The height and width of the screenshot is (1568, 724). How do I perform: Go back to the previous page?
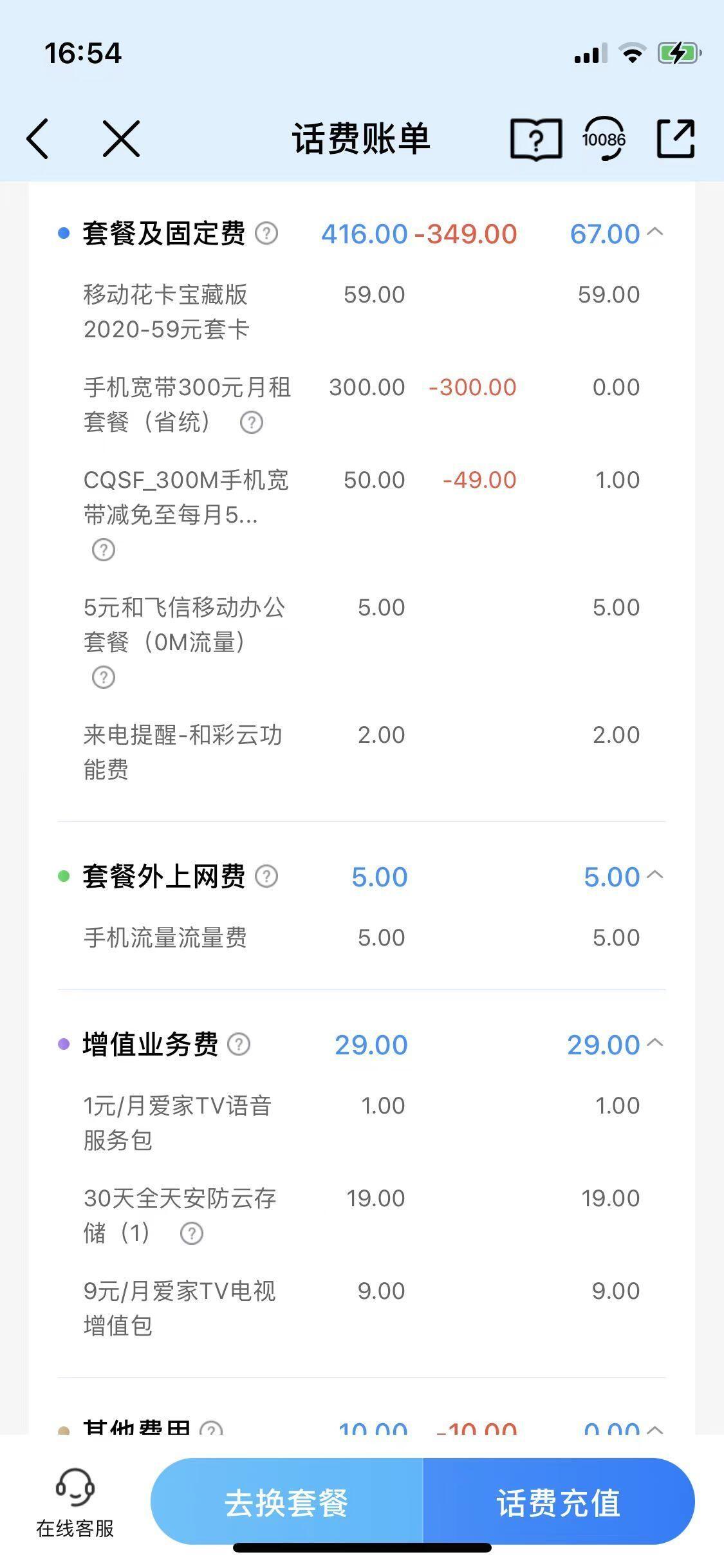pos(37,138)
